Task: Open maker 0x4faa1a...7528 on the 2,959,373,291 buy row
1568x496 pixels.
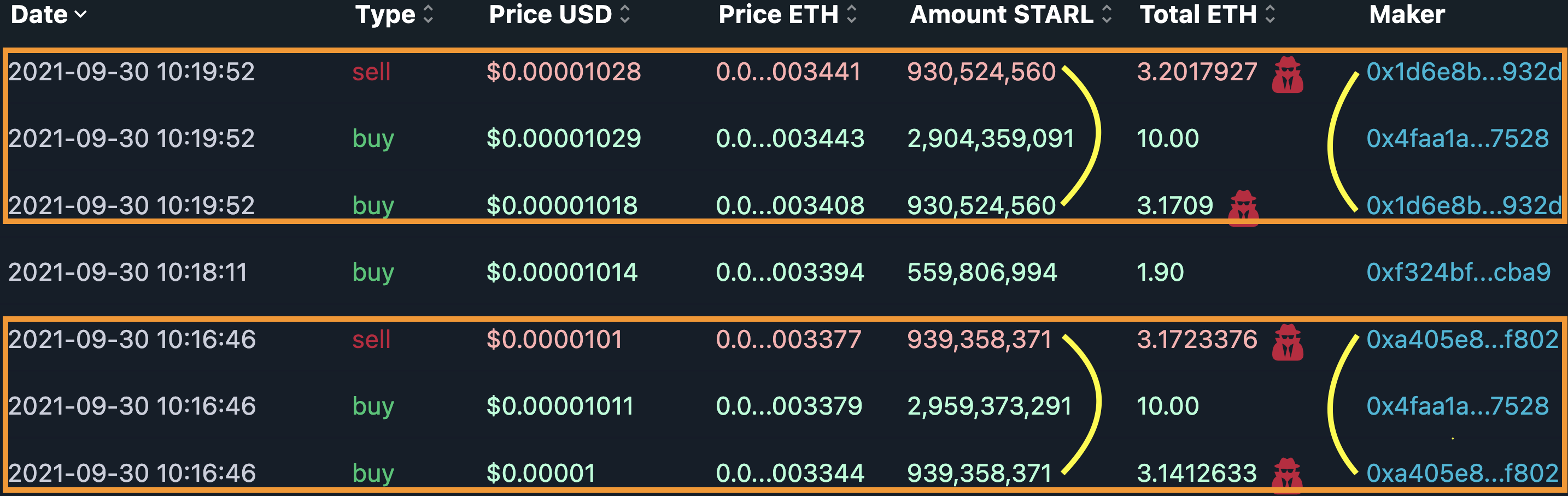Action: [x=1457, y=406]
